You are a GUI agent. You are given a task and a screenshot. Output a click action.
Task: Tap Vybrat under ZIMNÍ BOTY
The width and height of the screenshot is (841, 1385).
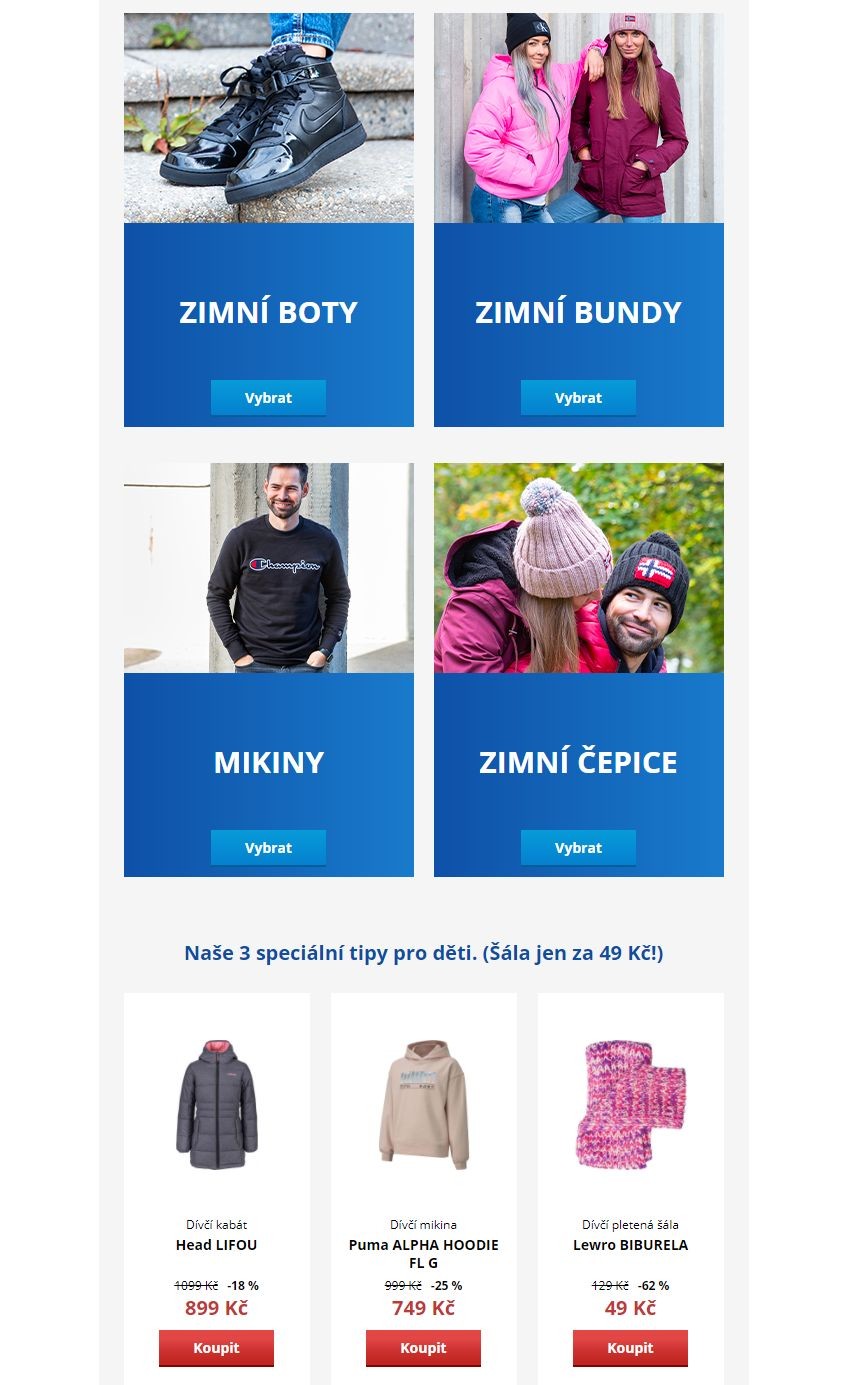[x=268, y=398]
